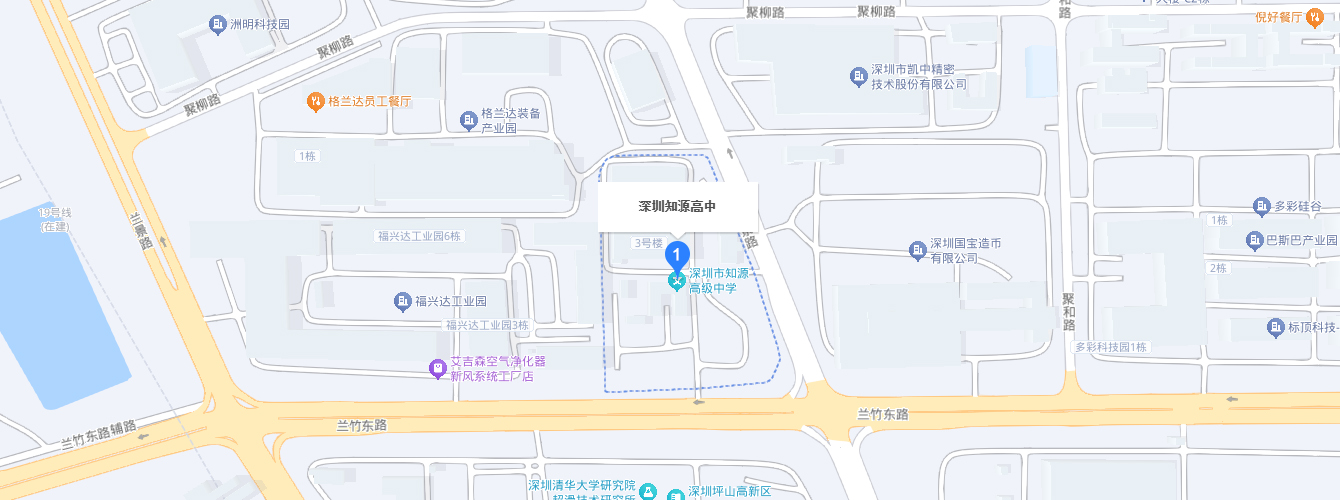Tap the 多彩硅谷 map marker
This screenshot has height=500, width=1340.
coord(1261,206)
